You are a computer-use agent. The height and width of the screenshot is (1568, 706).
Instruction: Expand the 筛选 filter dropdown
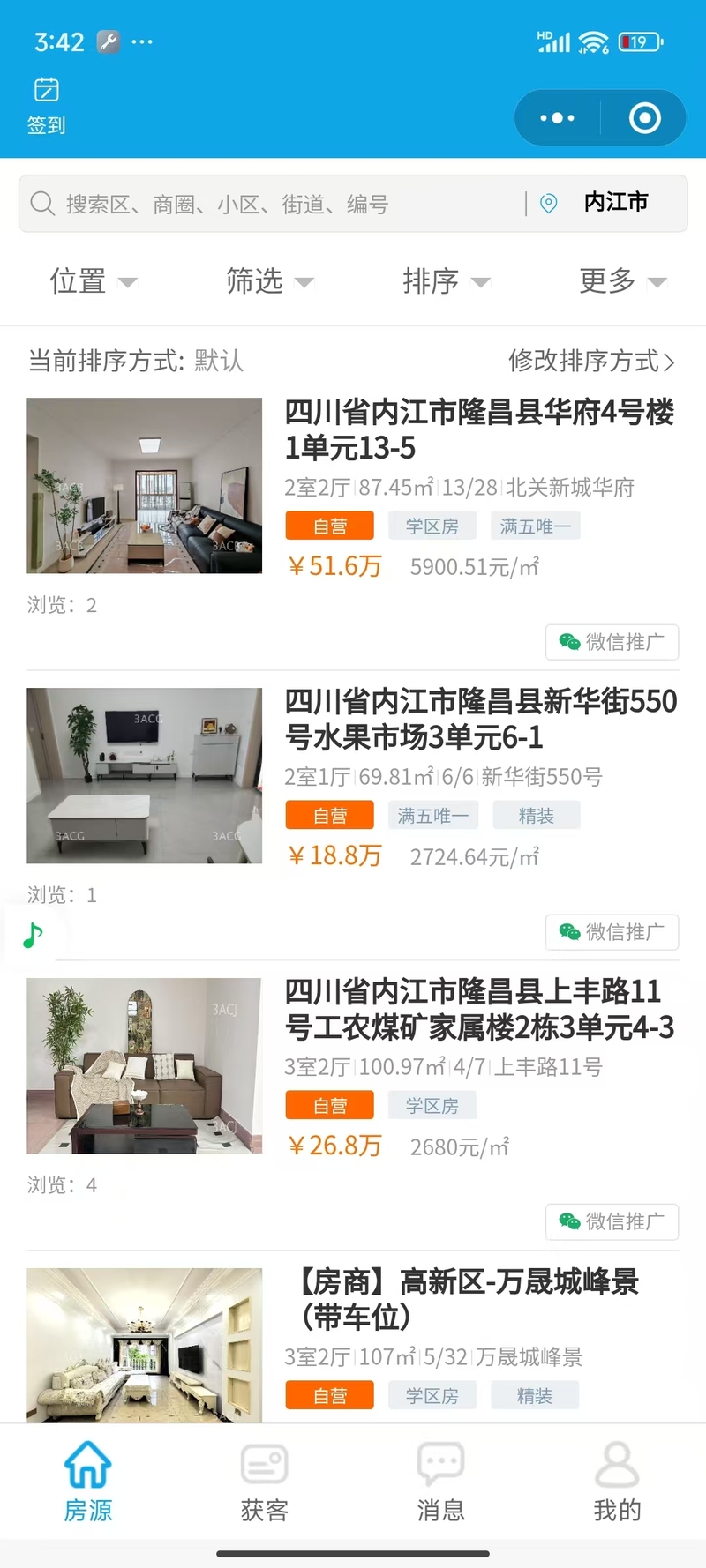point(269,281)
